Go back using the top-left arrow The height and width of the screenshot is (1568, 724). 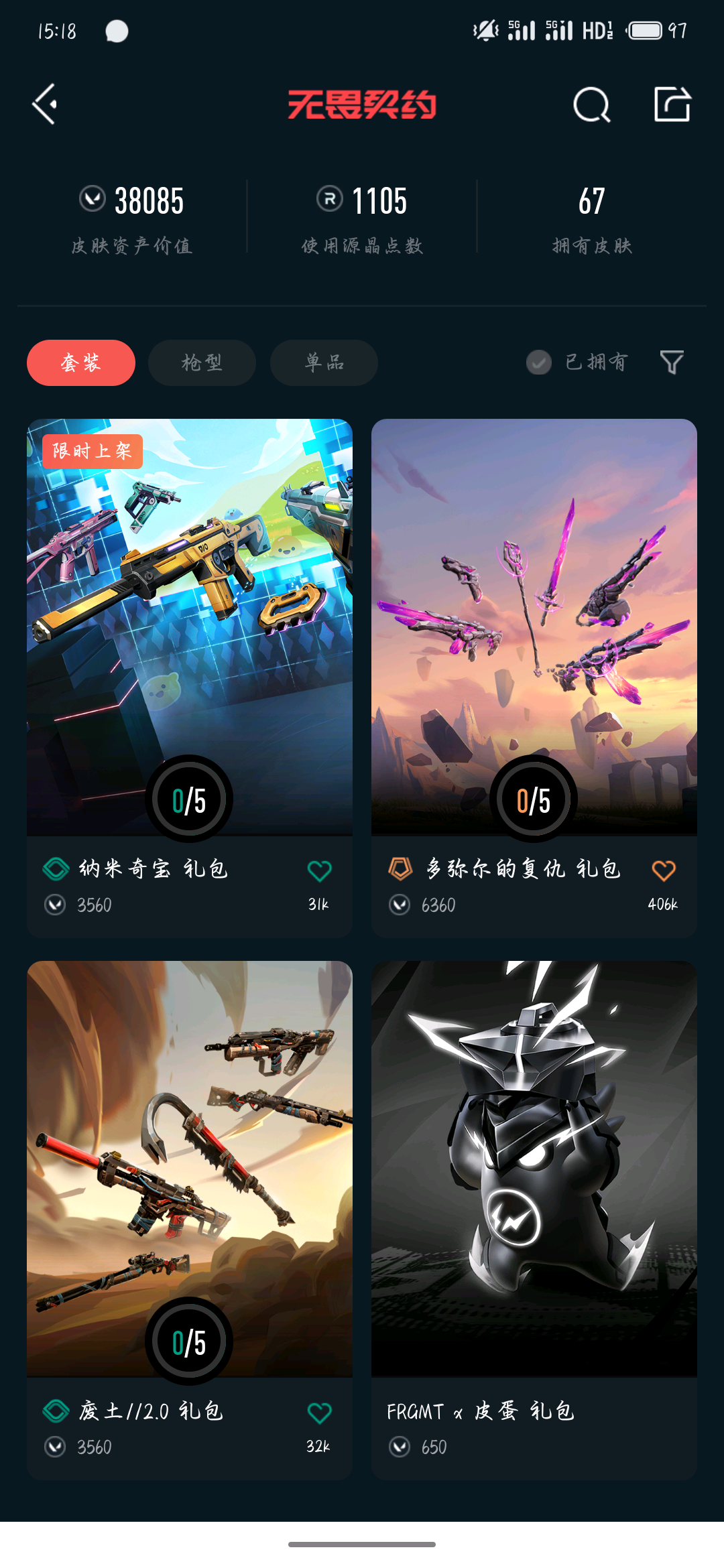45,105
